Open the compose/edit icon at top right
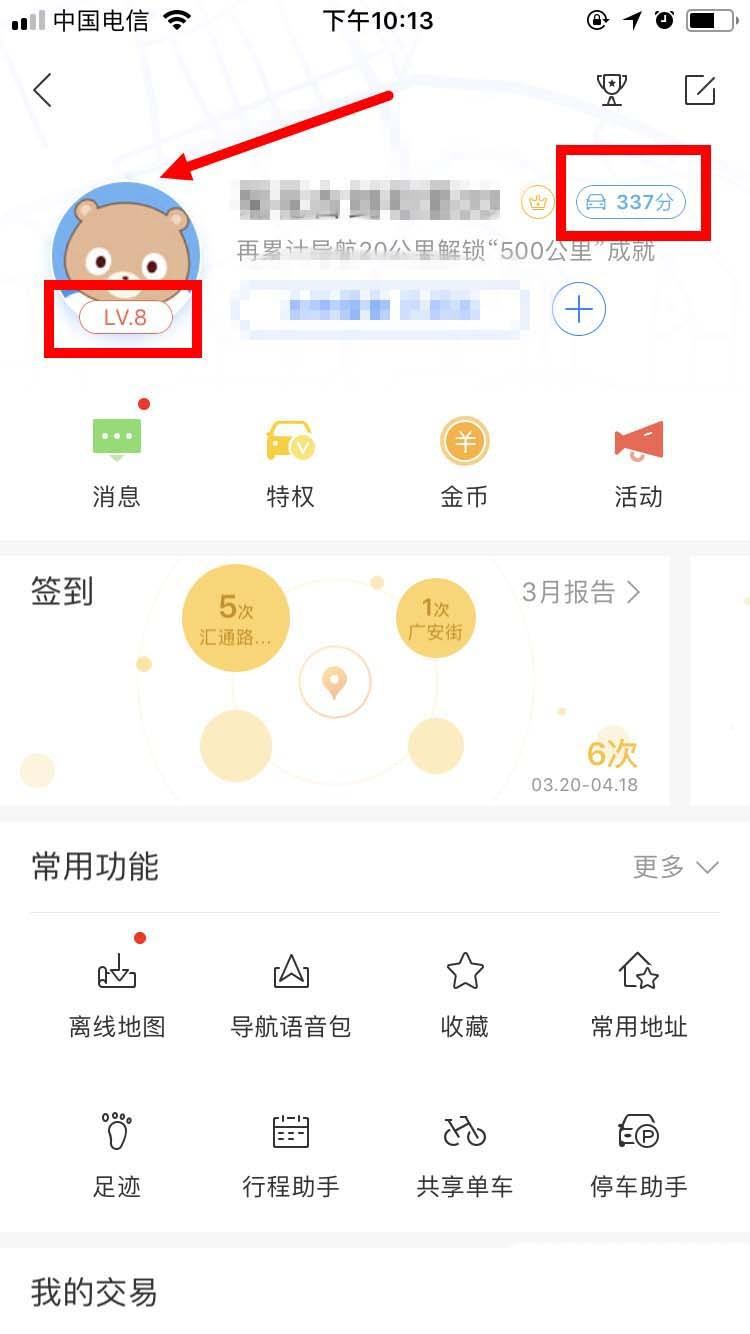 [699, 89]
